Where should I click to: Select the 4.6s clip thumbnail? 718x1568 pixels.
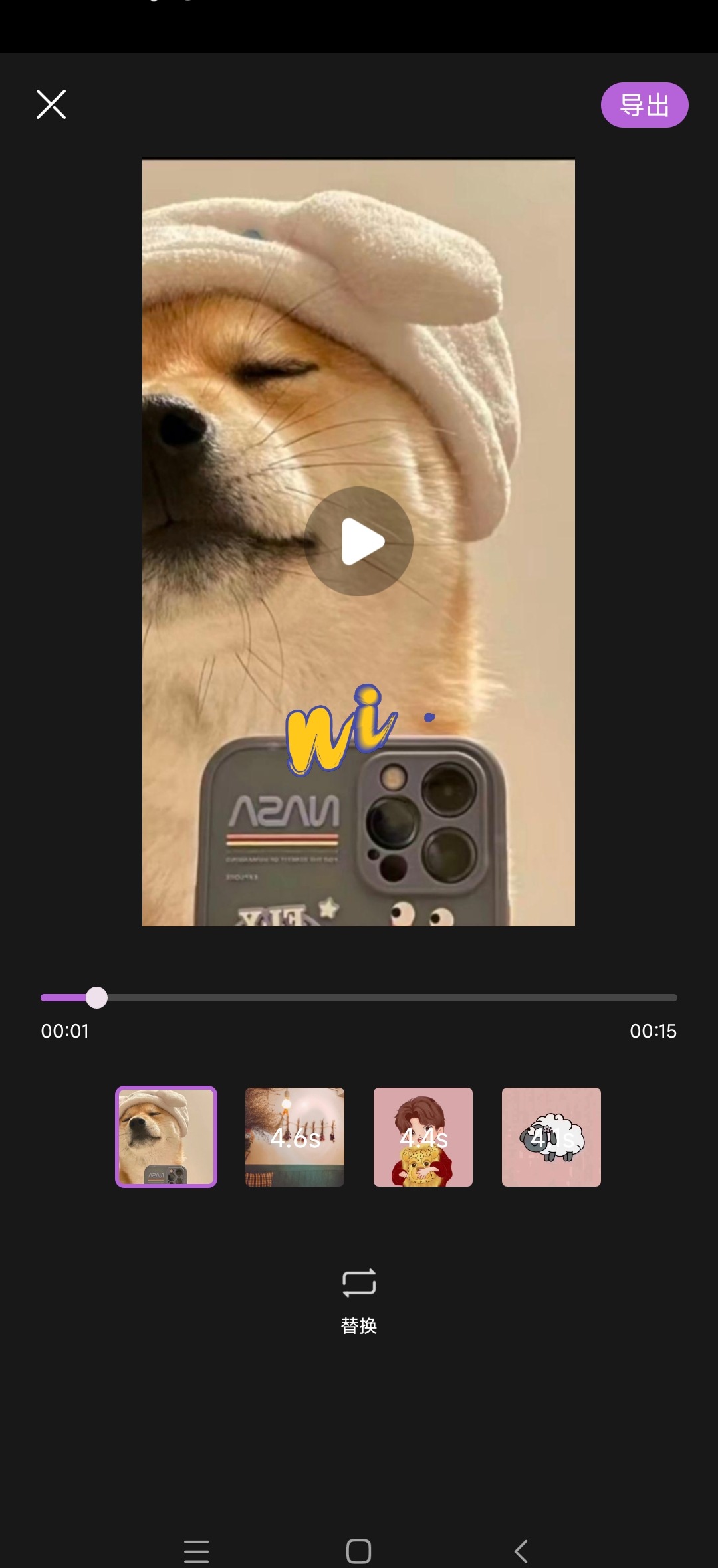[295, 1137]
